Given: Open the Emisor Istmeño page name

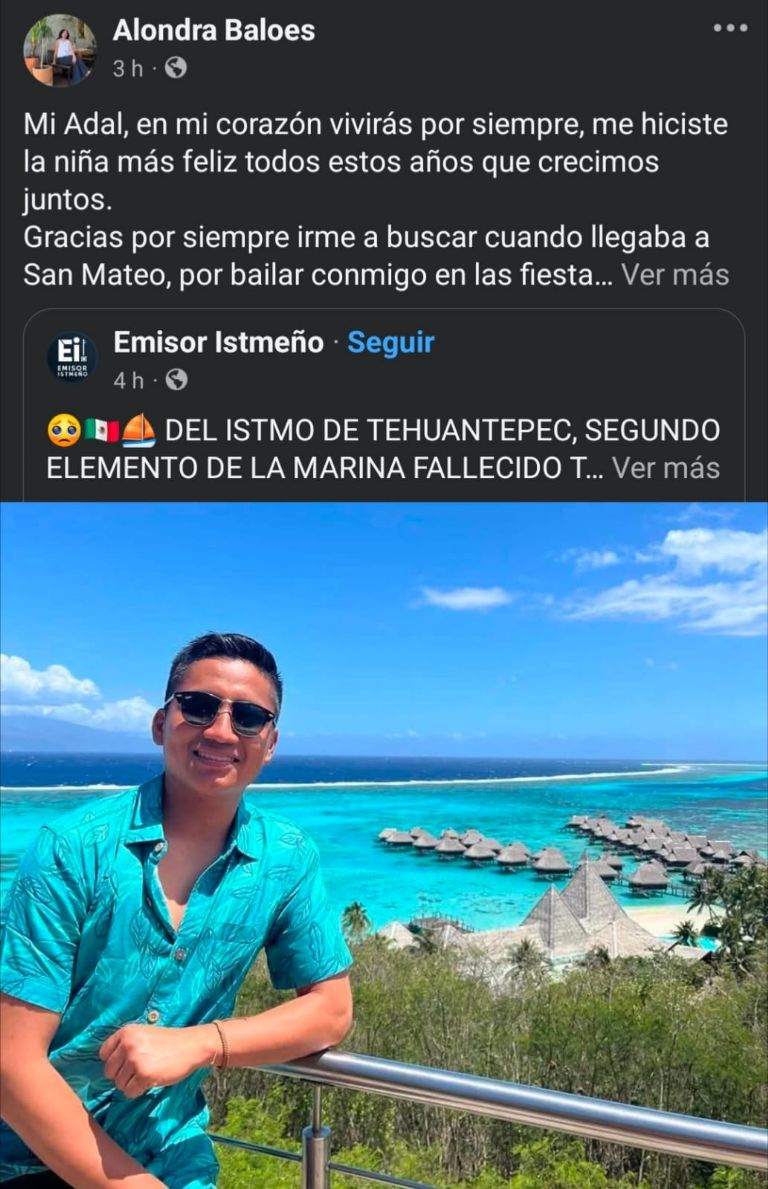Looking at the screenshot, I should tap(218, 343).
